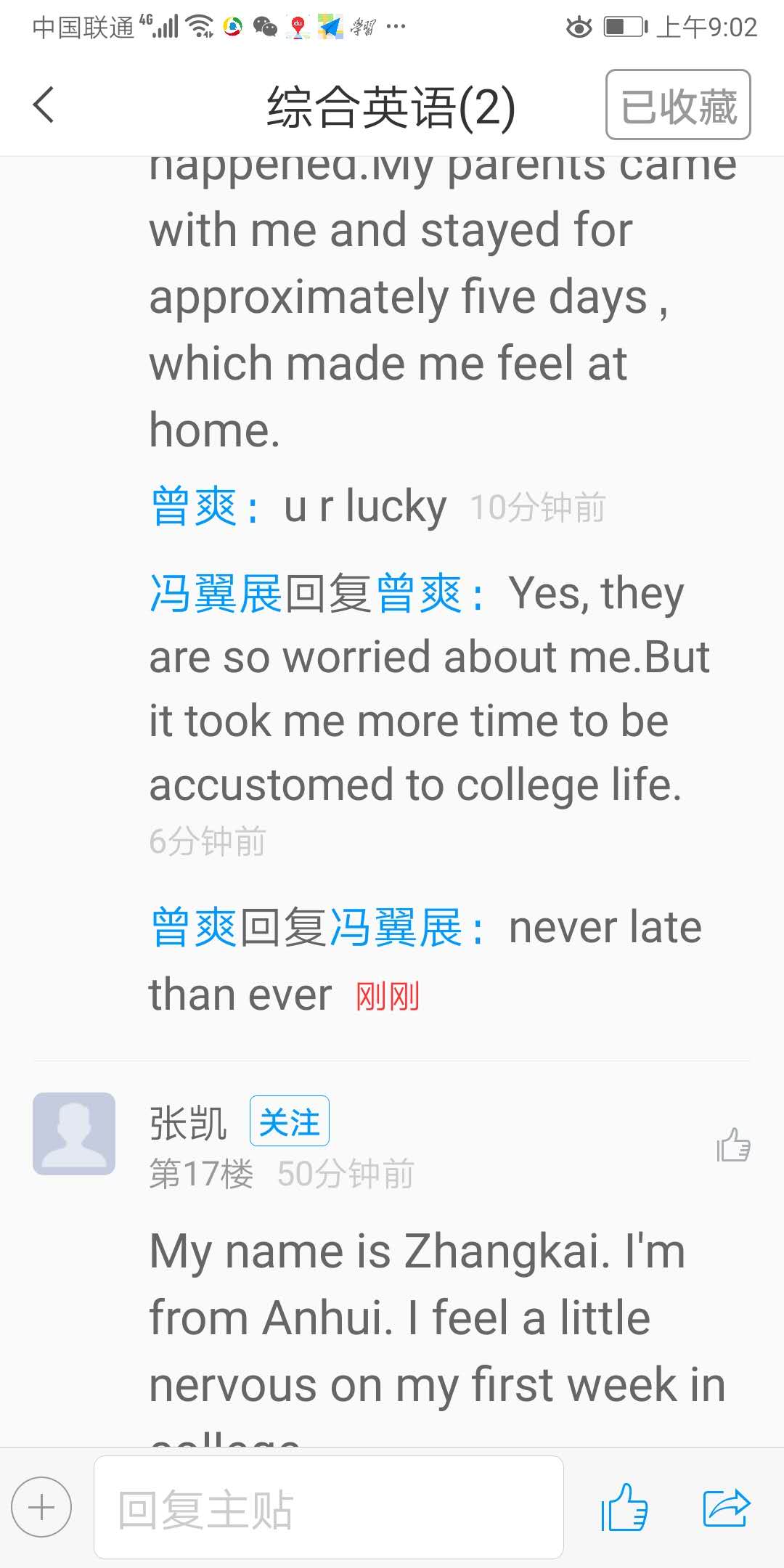Like the main post via bottom thumbs-up
Viewport: 784px width, 1568px height.
(624, 1507)
